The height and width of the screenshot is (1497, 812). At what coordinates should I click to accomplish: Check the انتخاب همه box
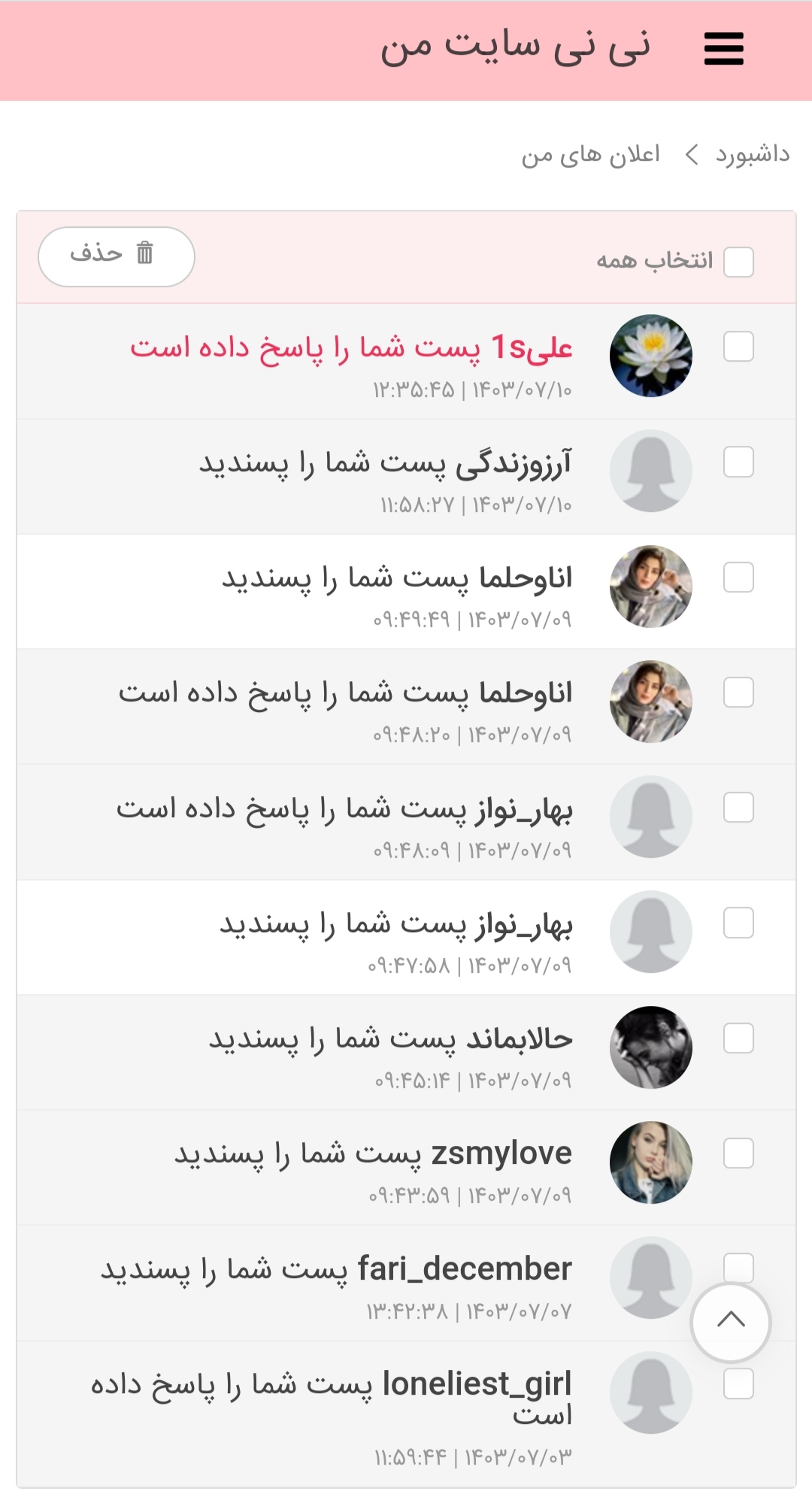(x=738, y=262)
